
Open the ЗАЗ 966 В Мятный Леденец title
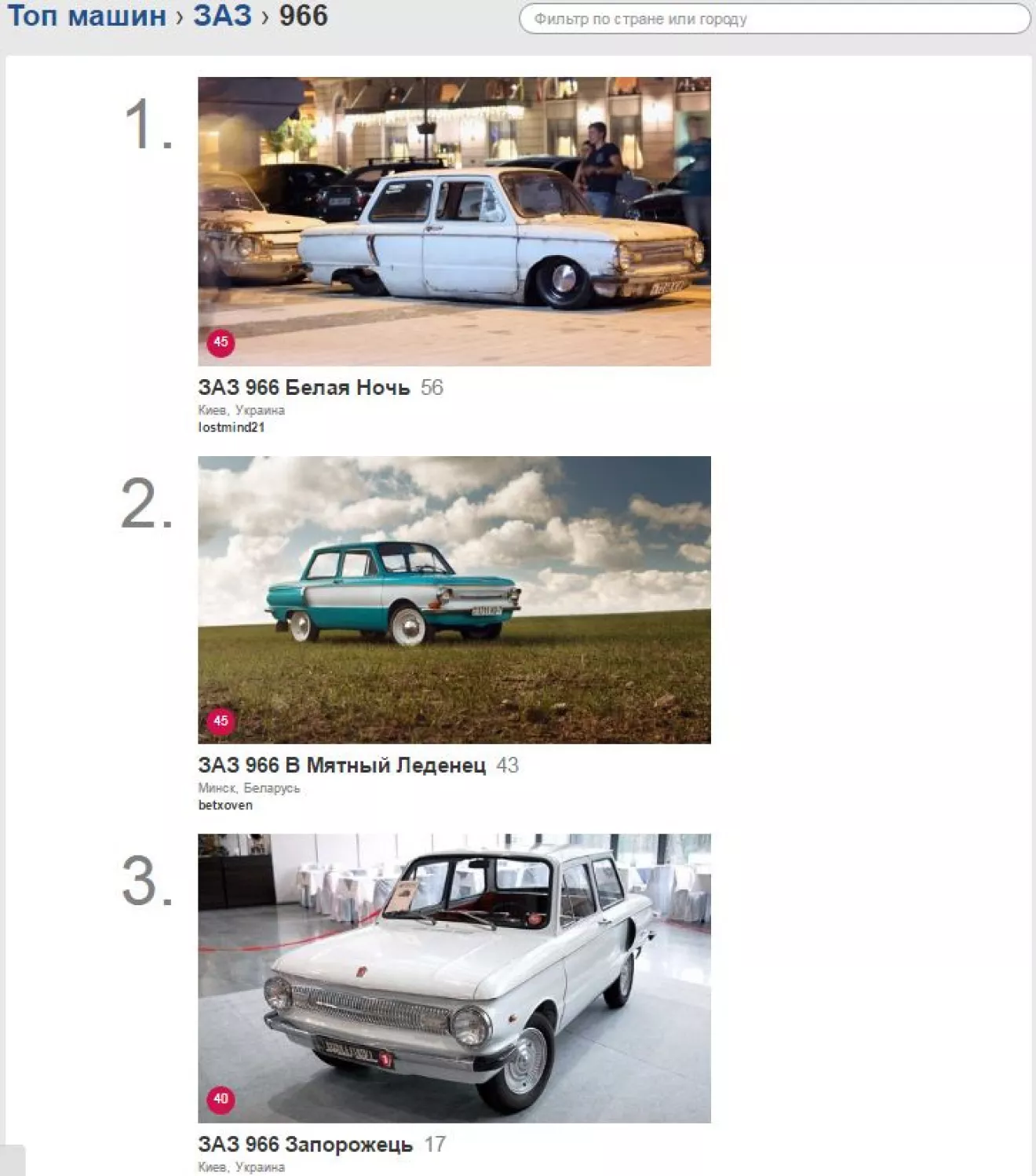point(341,765)
